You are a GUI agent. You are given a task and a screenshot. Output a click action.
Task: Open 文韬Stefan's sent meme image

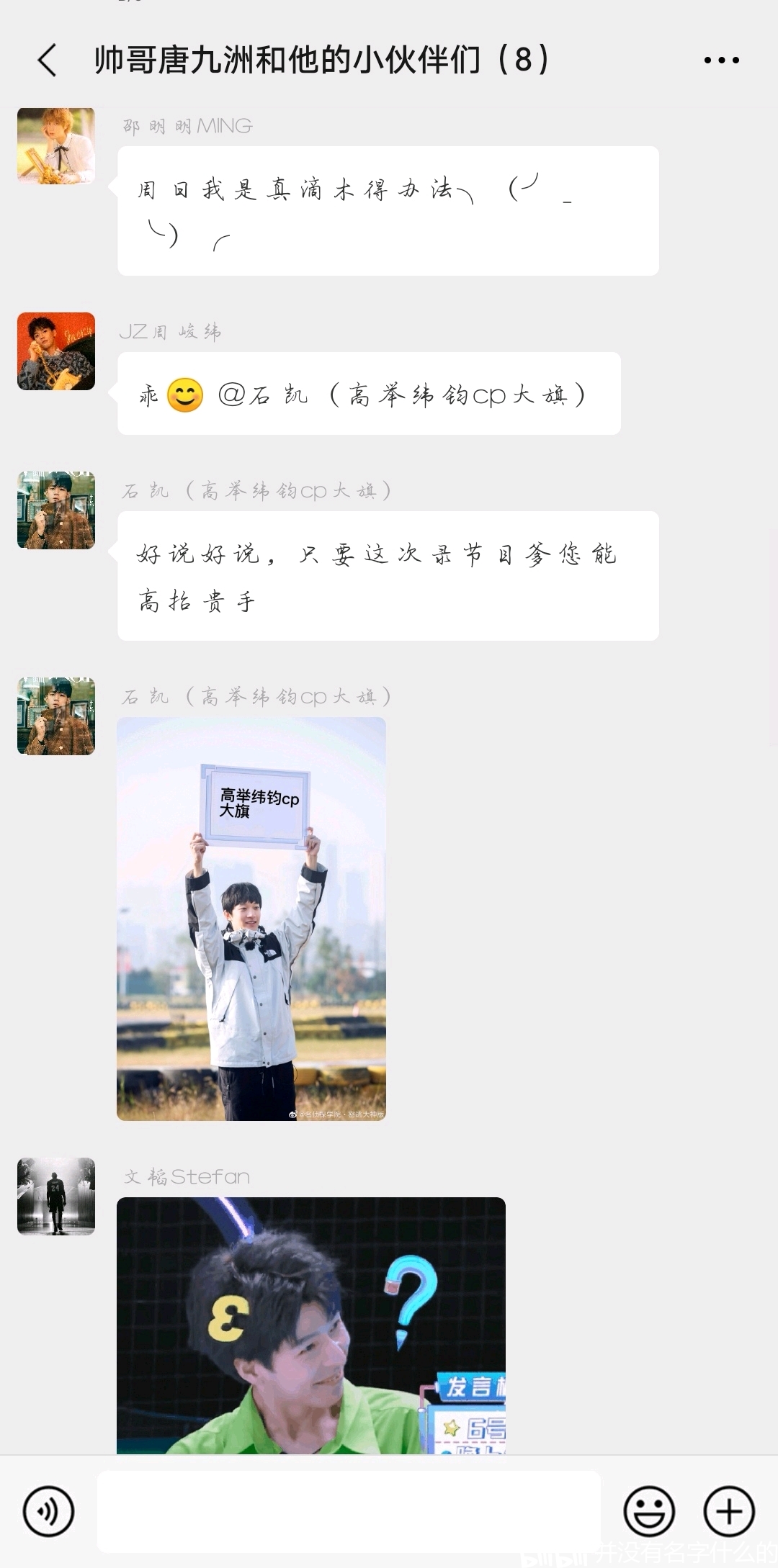311,1325
